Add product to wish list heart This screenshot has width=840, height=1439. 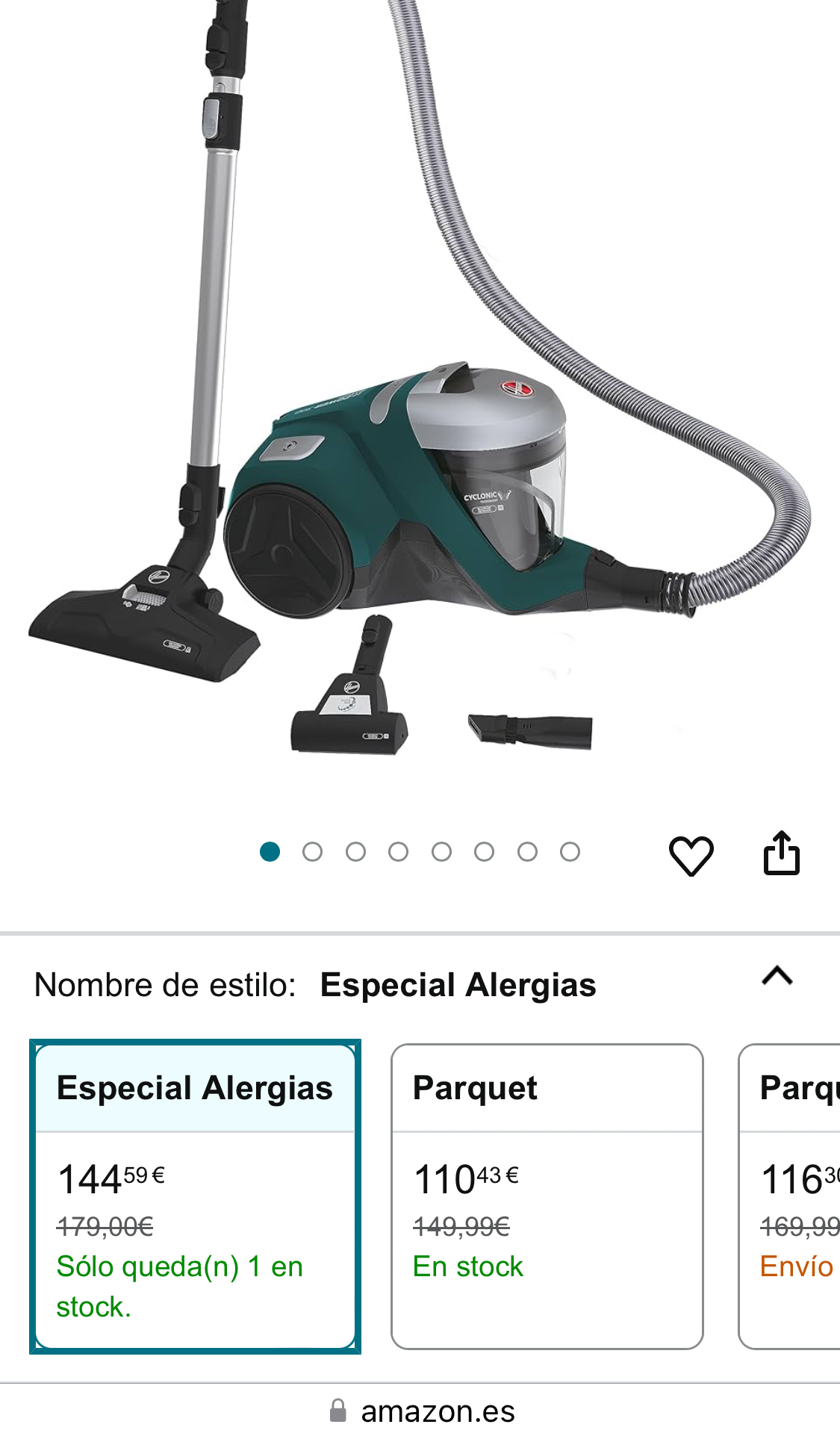click(x=691, y=855)
